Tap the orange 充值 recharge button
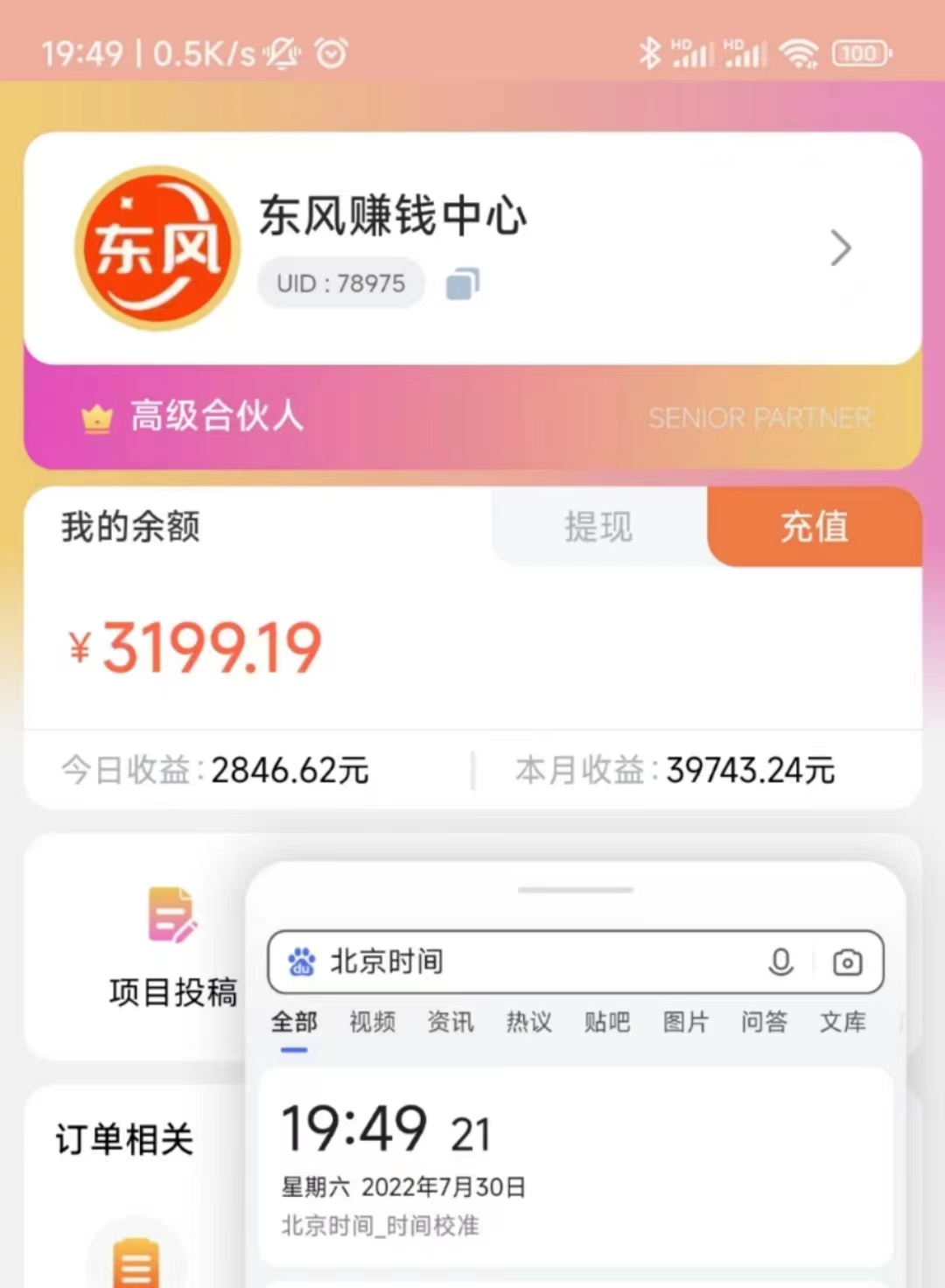The image size is (945, 1288). tap(812, 527)
